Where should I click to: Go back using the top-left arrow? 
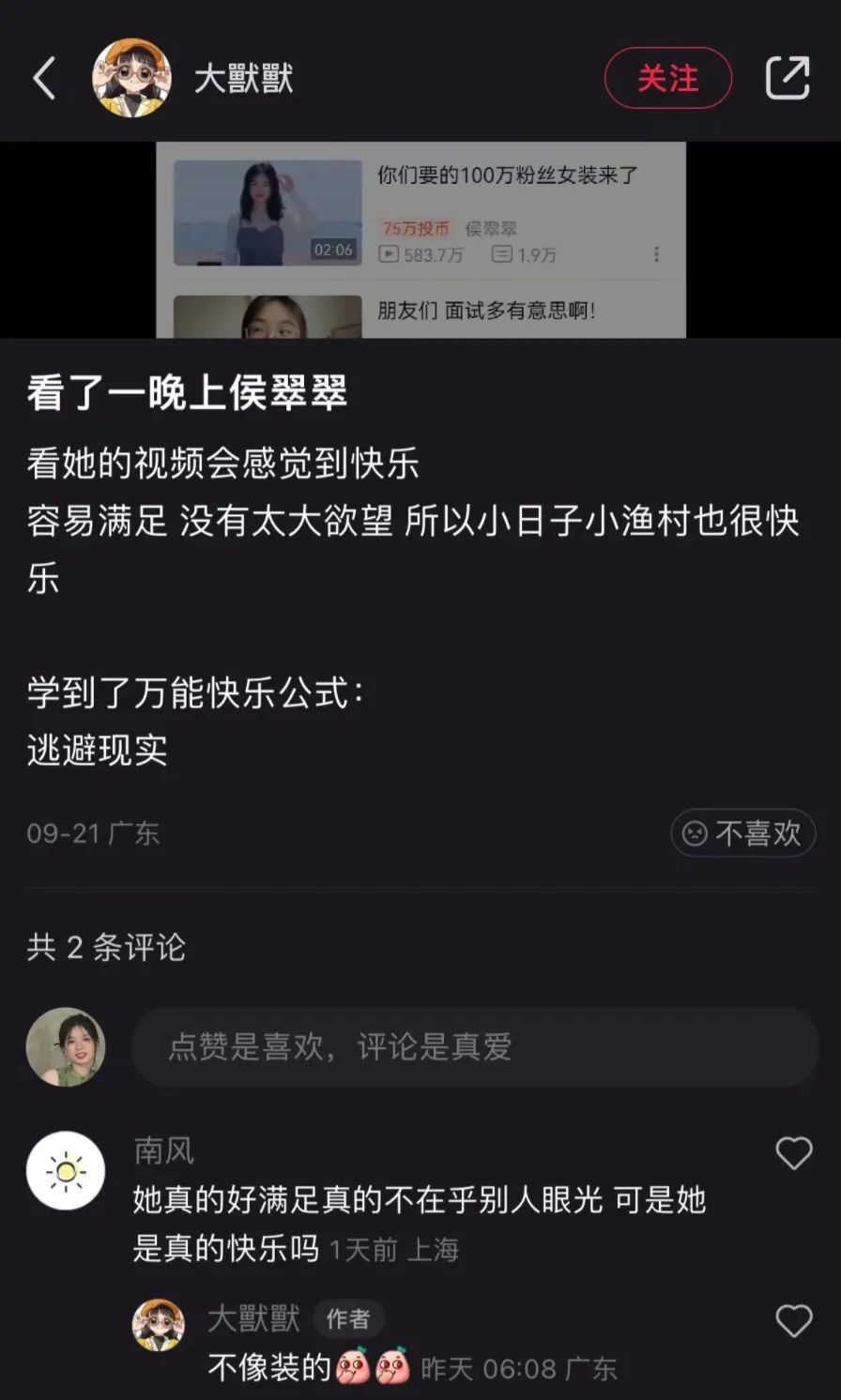44,78
